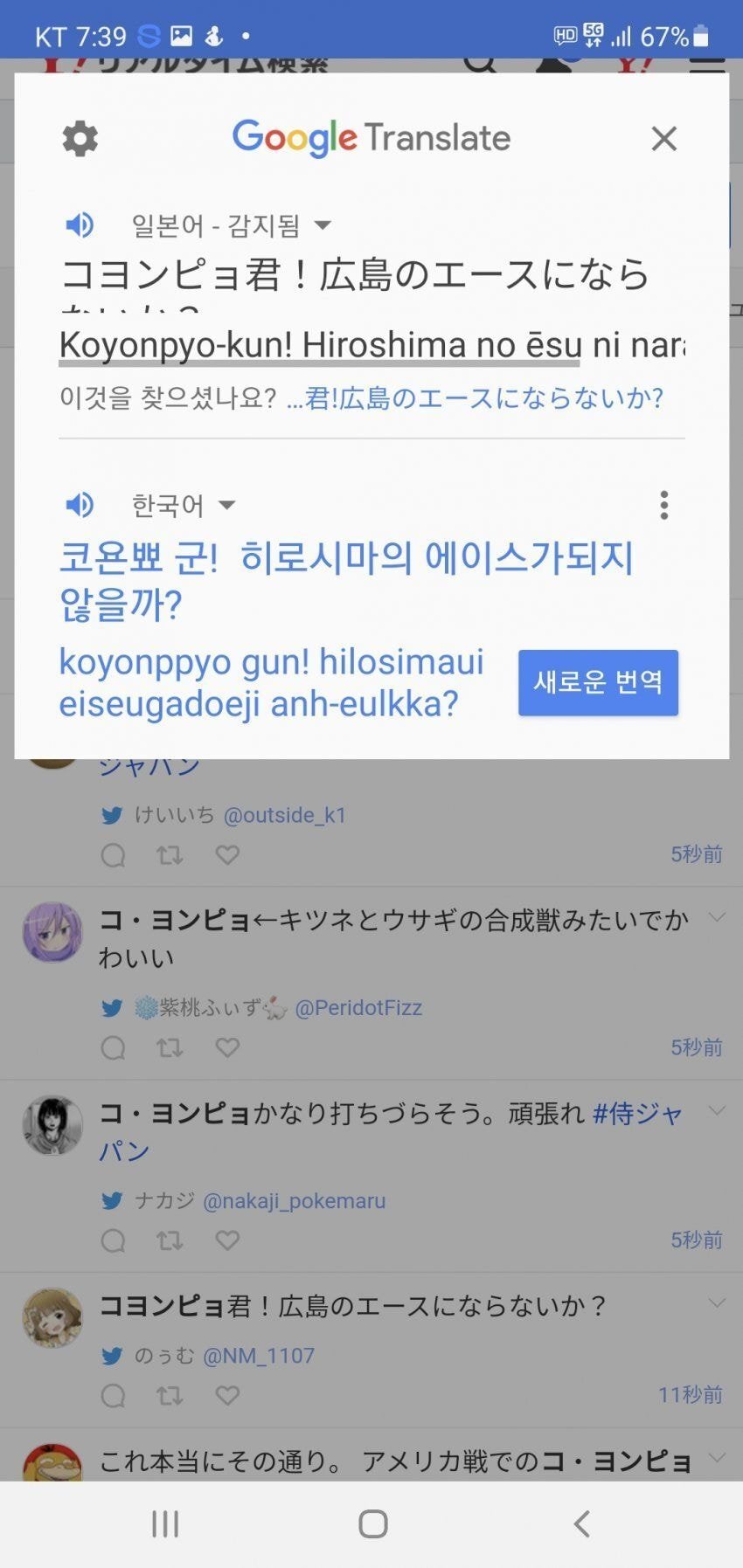Open the #侍ジャパン hashtag in ナカジ's tweet
743x1568 pixels.
(x=636, y=1114)
